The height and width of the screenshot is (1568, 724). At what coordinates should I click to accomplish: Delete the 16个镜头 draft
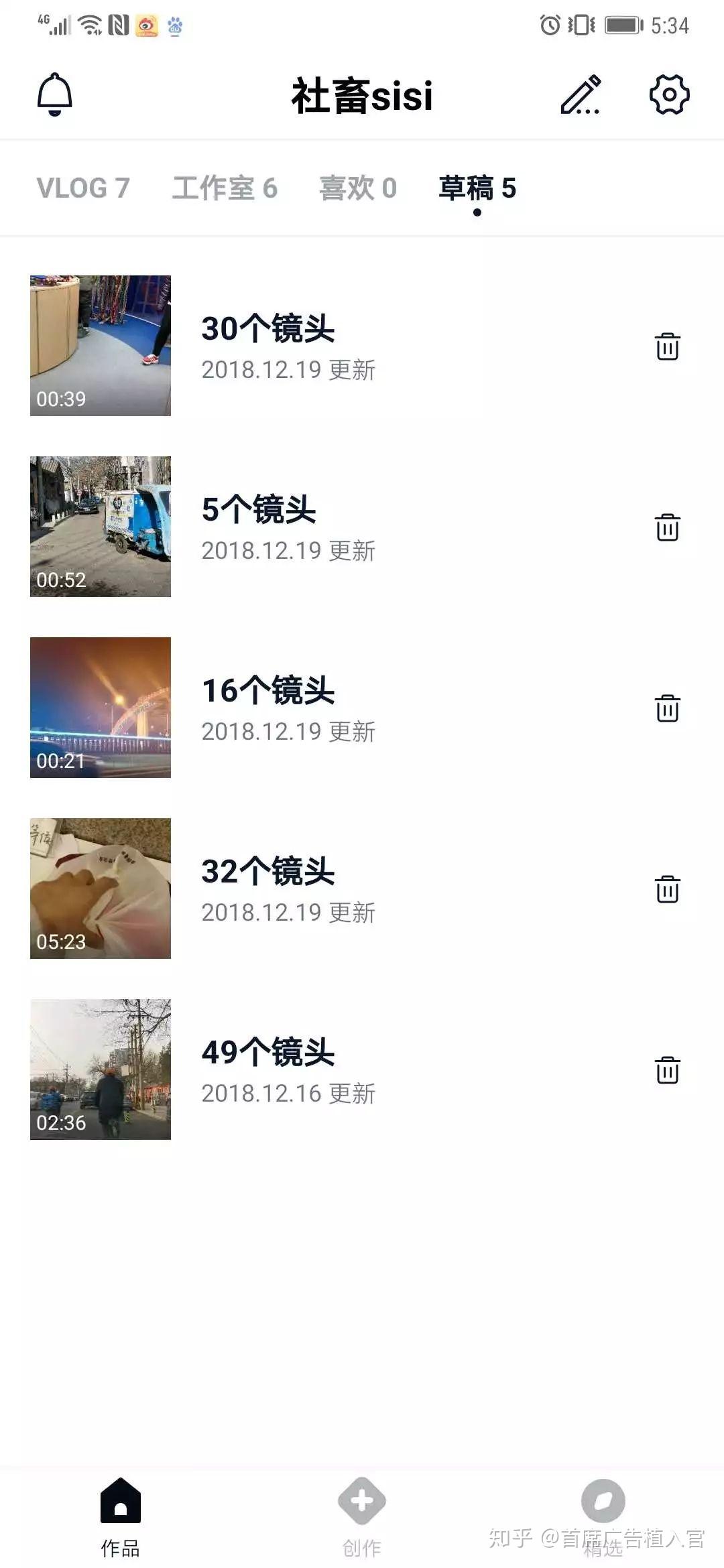coord(668,708)
